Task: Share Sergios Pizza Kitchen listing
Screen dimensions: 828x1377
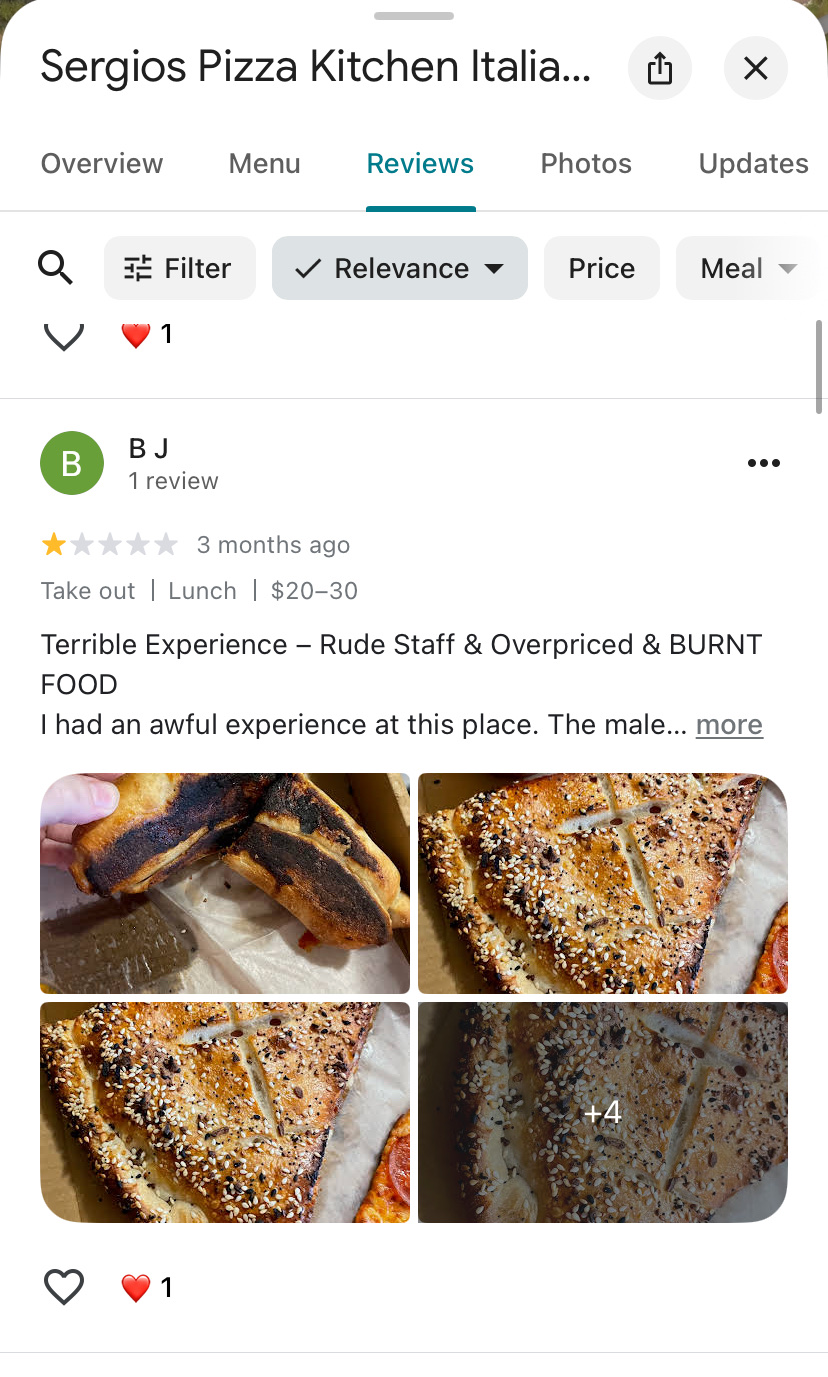Action: pyautogui.click(x=659, y=68)
